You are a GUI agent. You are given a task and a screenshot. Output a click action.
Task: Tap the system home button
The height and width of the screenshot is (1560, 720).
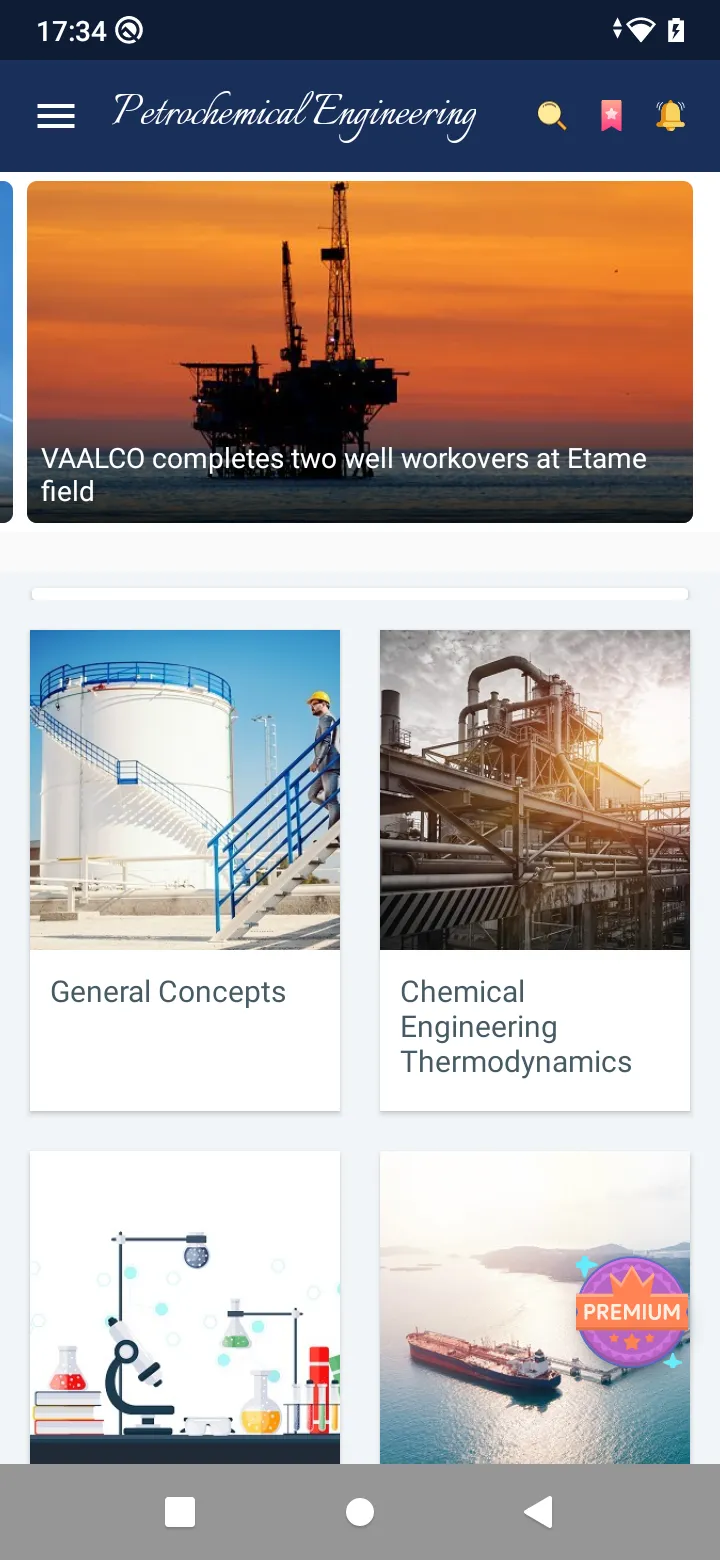point(360,1512)
